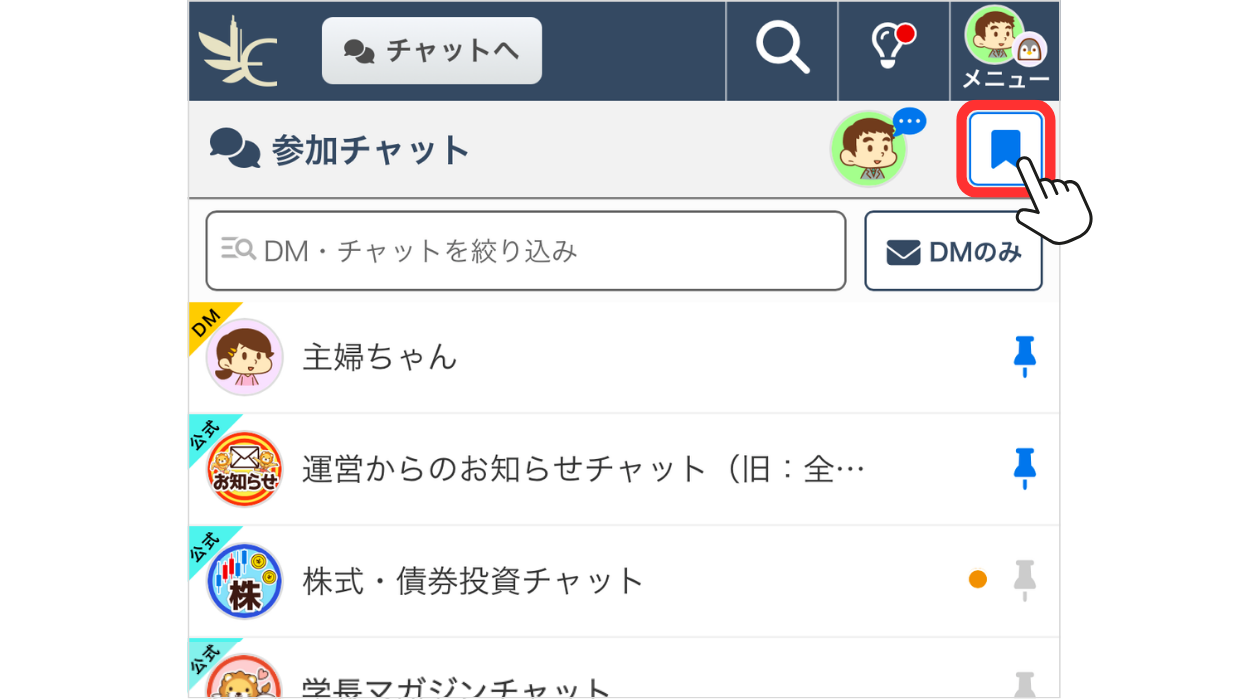The width and height of the screenshot is (1250, 700).
Task: Open 学長マガジンチャット
Action: click(x=456, y=685)
